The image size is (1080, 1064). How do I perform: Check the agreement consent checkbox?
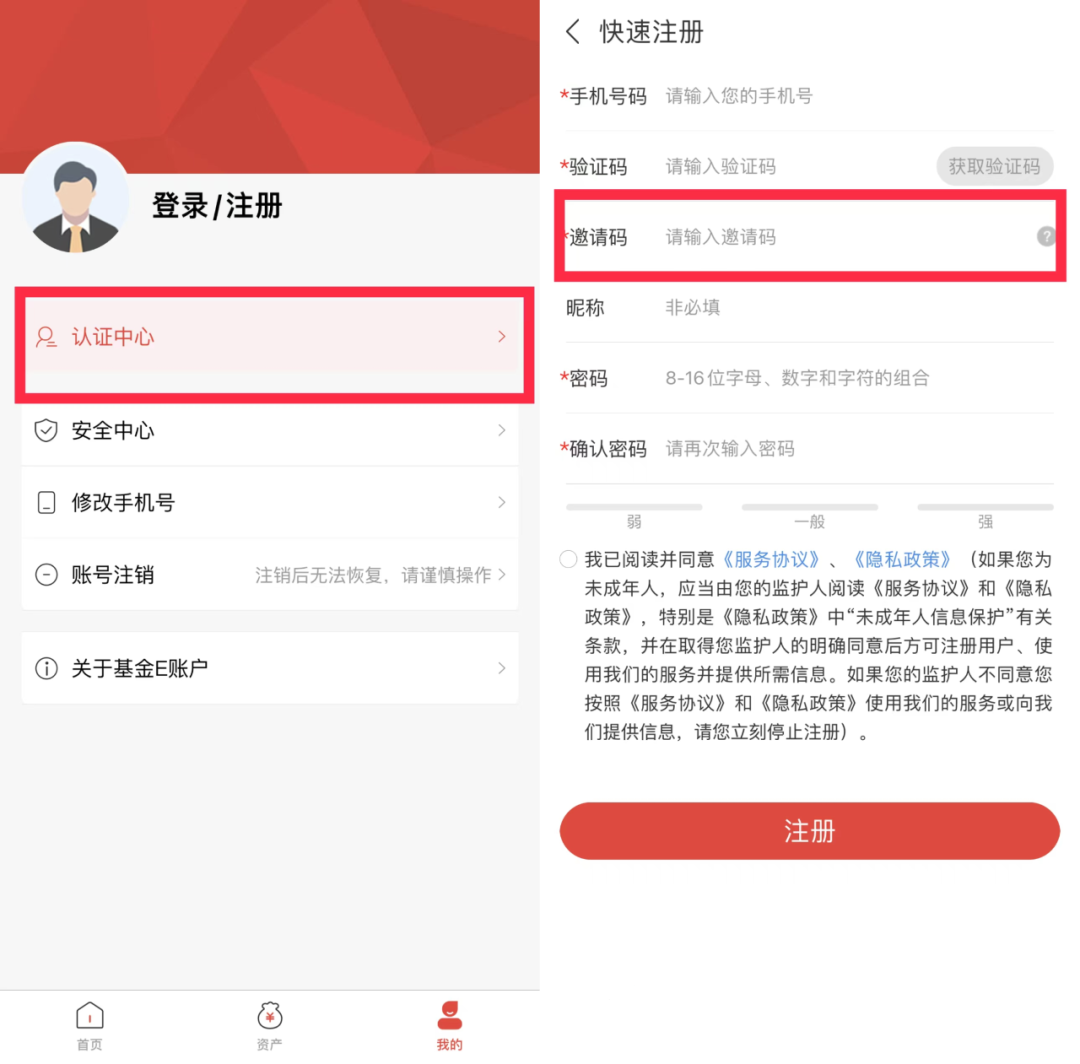(568, 559)
